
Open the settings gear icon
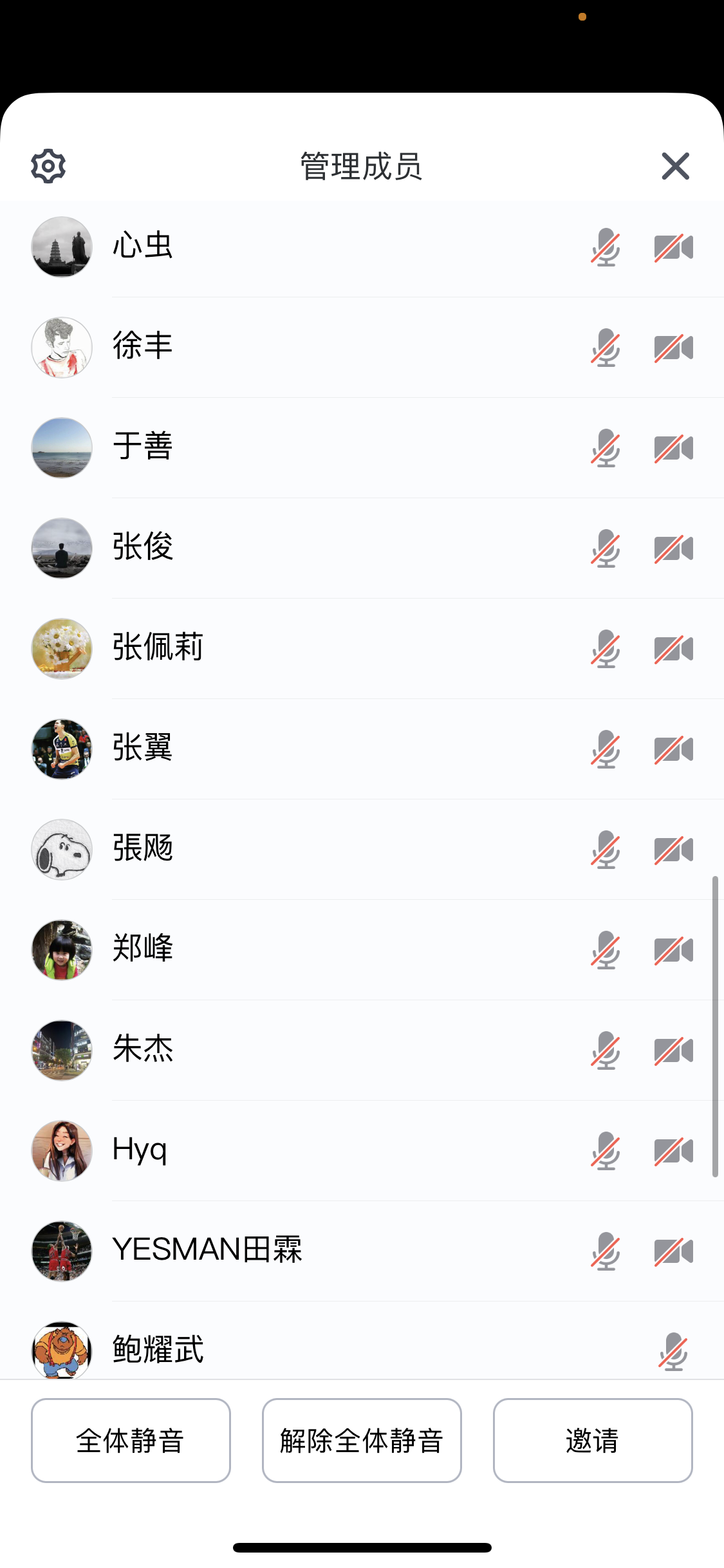click(x=48, y=166)
